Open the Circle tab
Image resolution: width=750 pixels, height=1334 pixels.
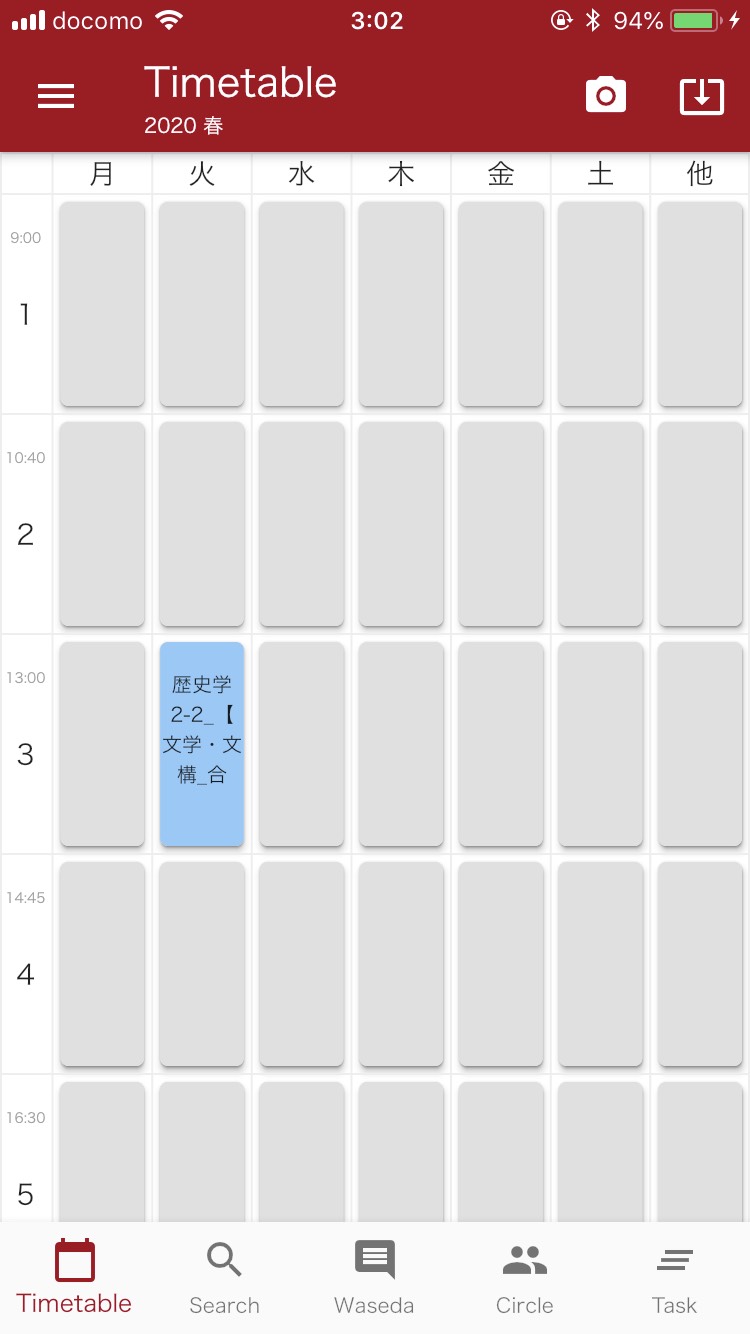tap(524, 1278)
